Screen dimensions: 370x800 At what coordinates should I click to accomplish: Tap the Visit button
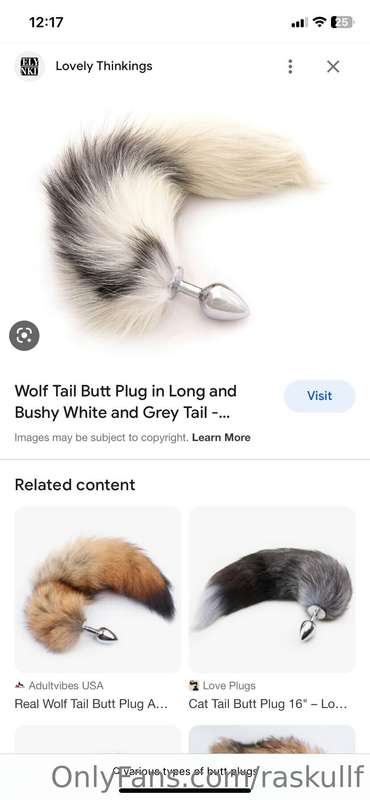click(x=319, y=396)
